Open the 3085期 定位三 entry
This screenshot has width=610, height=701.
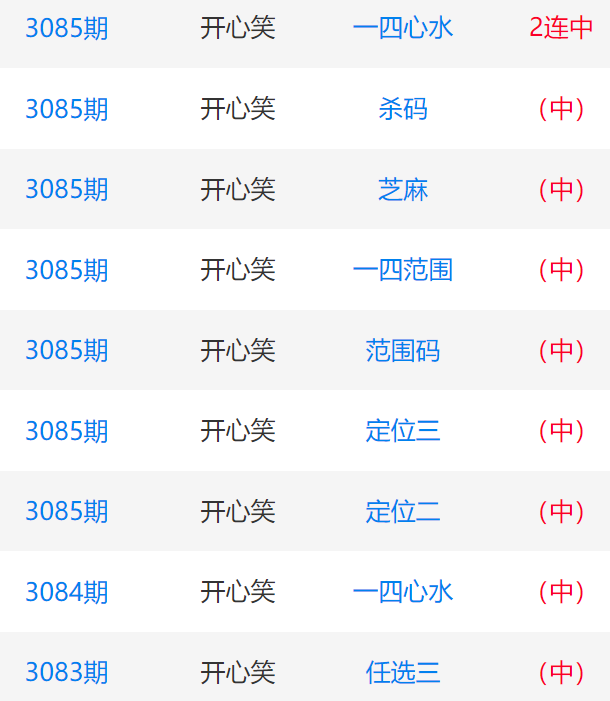pos(403,431)
